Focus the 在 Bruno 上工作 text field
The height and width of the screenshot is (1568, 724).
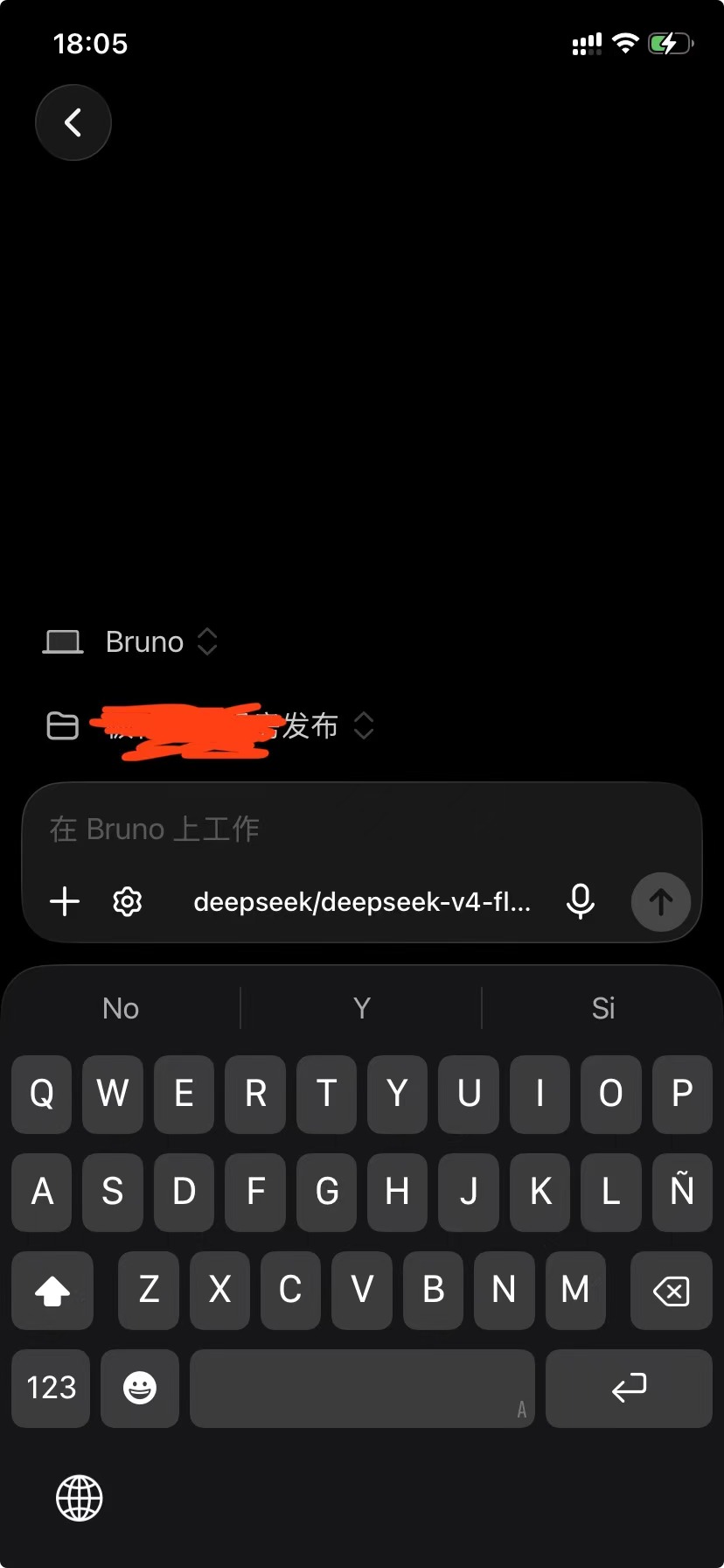pyautogui.click(x=361, y=829)
